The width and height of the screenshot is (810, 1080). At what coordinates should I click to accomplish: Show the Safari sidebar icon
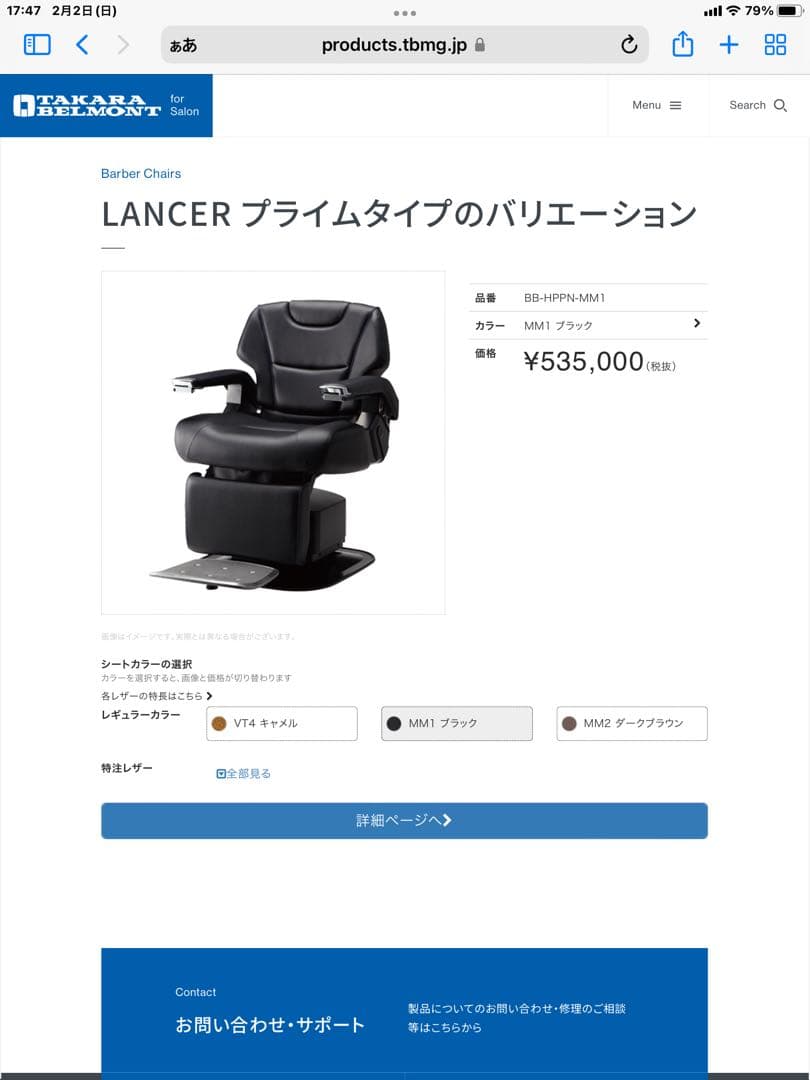click(x=36, y=44)
